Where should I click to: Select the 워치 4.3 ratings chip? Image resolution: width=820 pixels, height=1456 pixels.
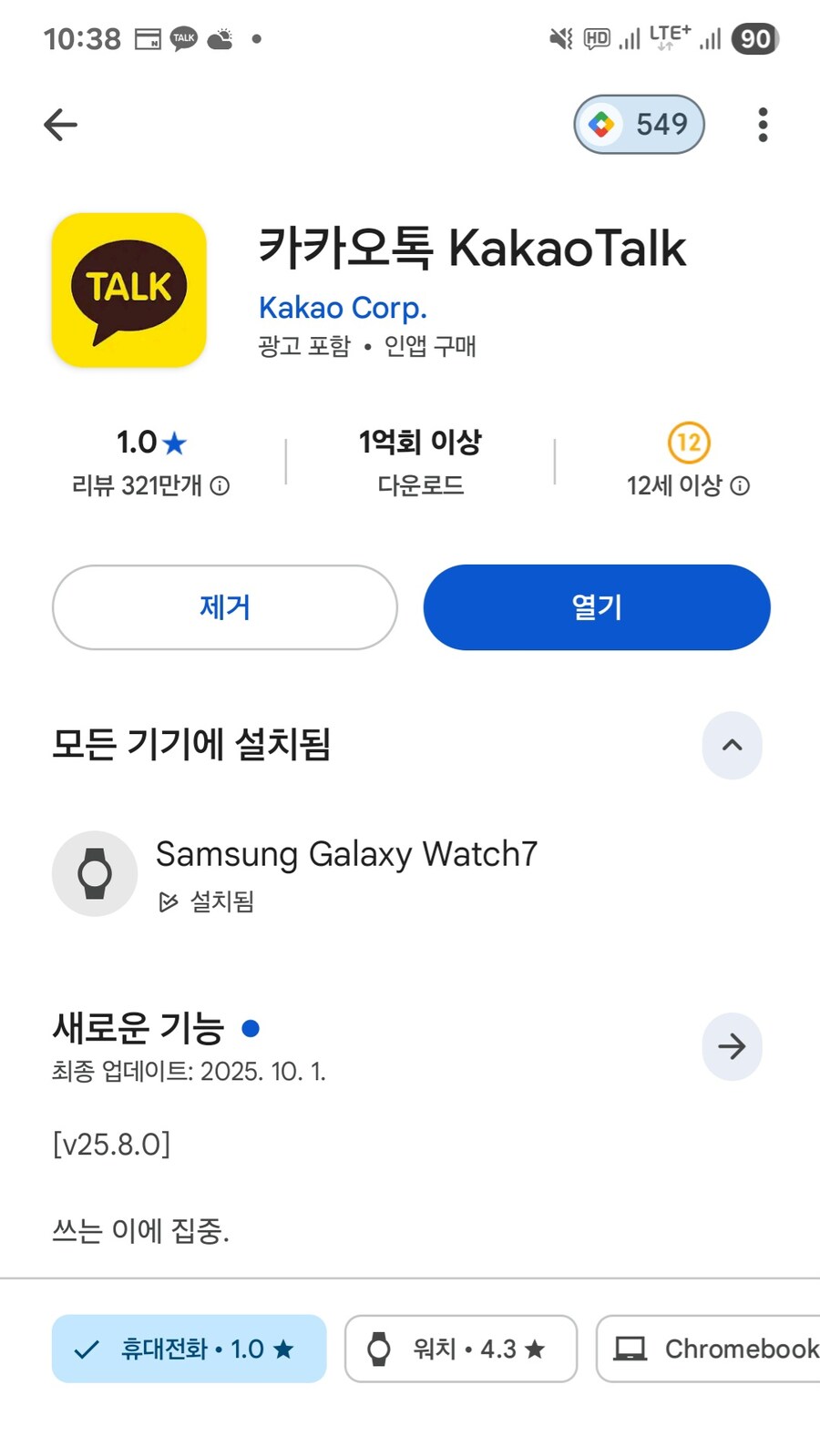461,1349
